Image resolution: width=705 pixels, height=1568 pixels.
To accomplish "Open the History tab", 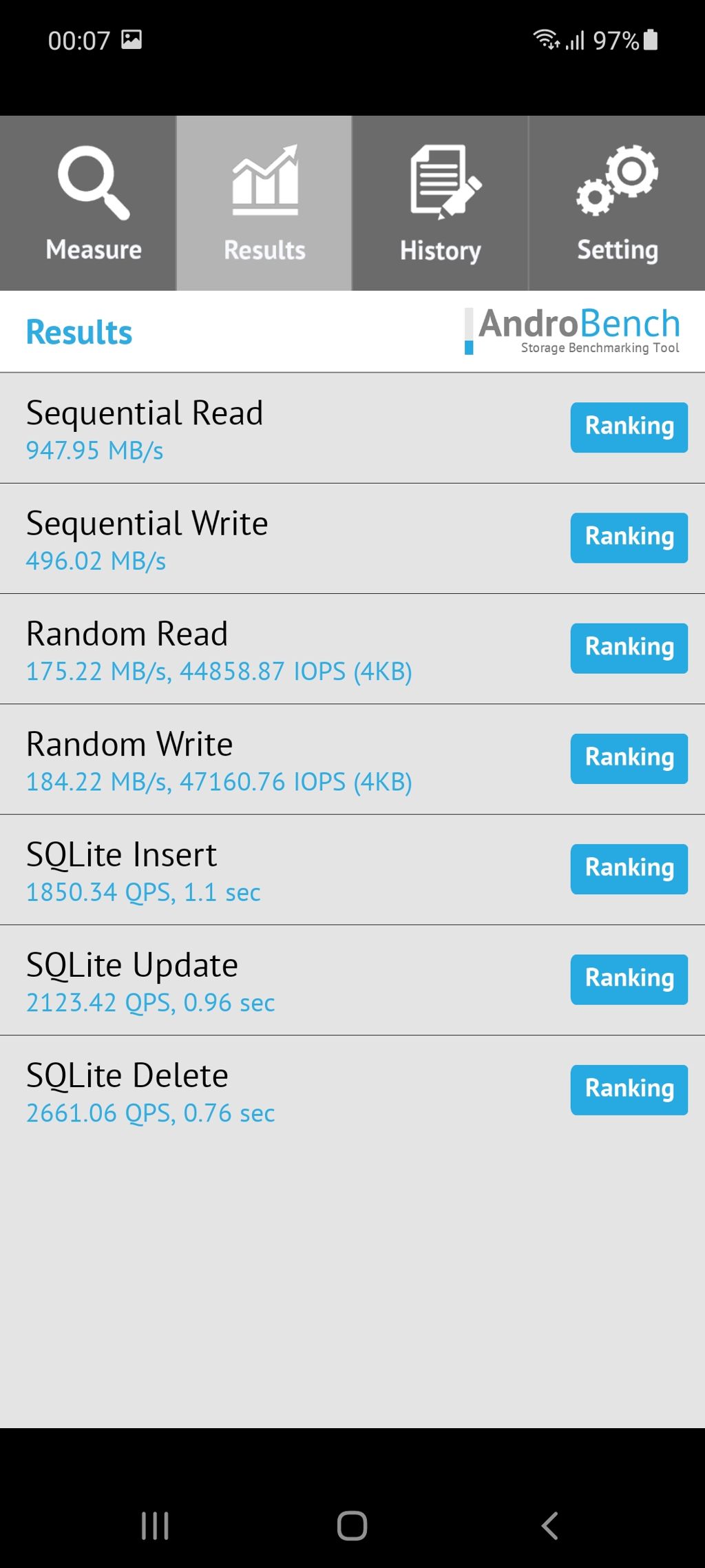I will pyautogui.click(x=441, y=203).
